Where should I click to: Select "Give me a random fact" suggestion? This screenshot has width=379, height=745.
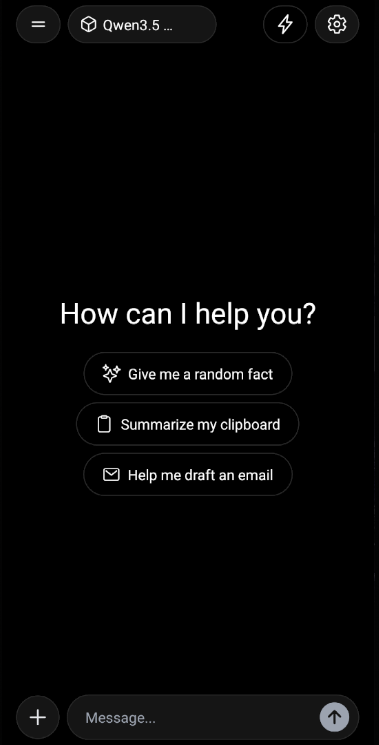click(x=188, y=374)
